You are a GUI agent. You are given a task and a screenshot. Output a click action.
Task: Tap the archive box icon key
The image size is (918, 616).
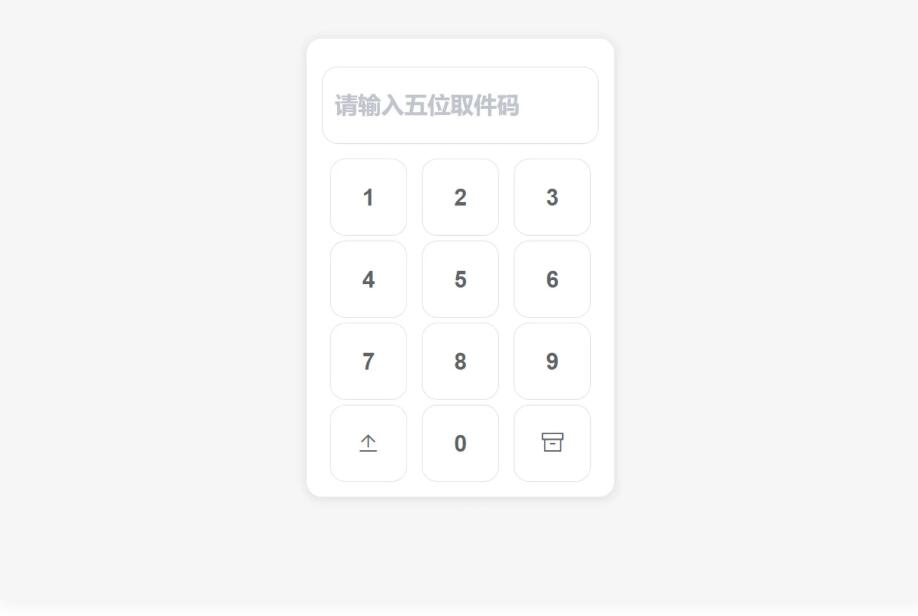click(552, 443)
